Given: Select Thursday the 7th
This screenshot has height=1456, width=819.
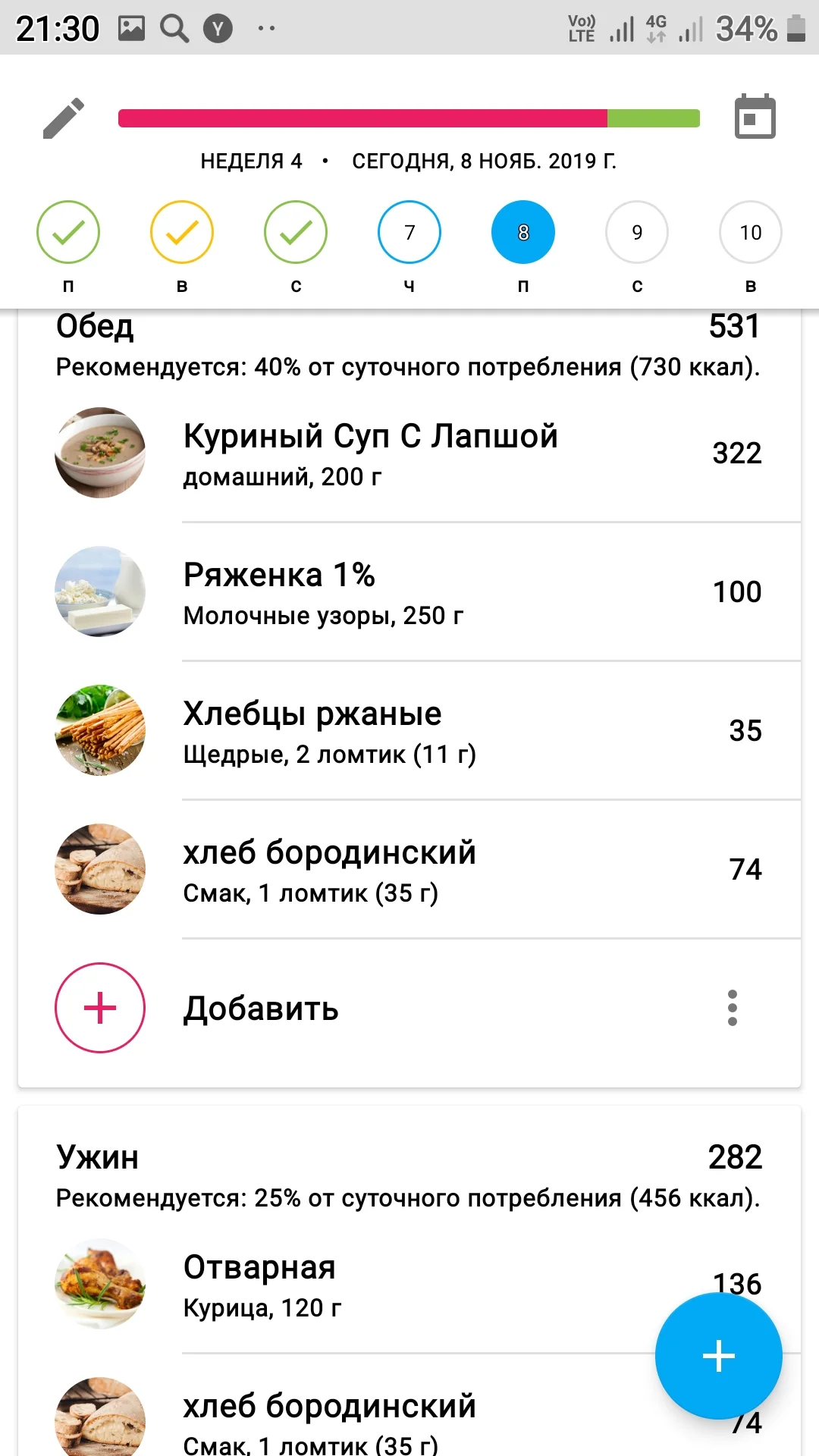Looking at the screenshot, I should tap(409, 232).
